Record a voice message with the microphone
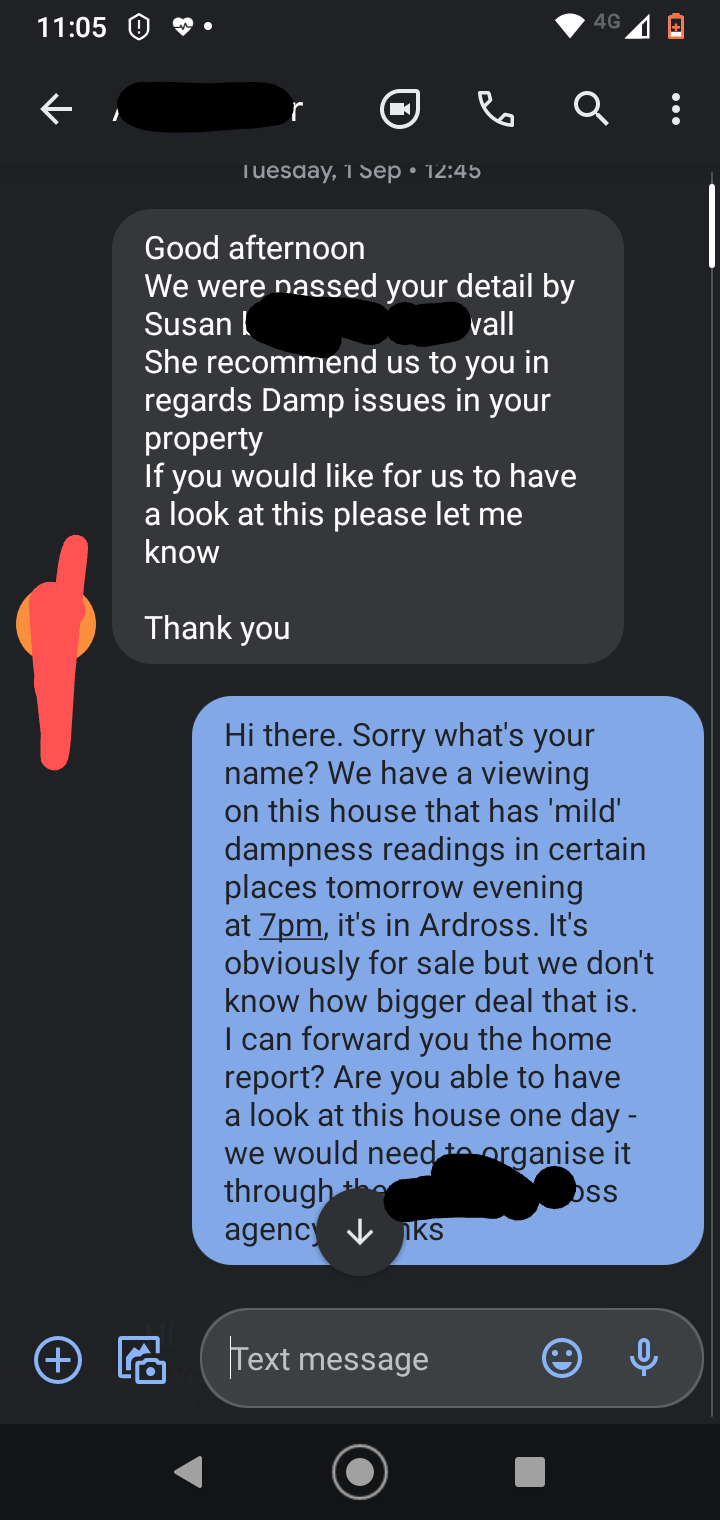This screenshot has width=720, height=1520. (645, 1358)
